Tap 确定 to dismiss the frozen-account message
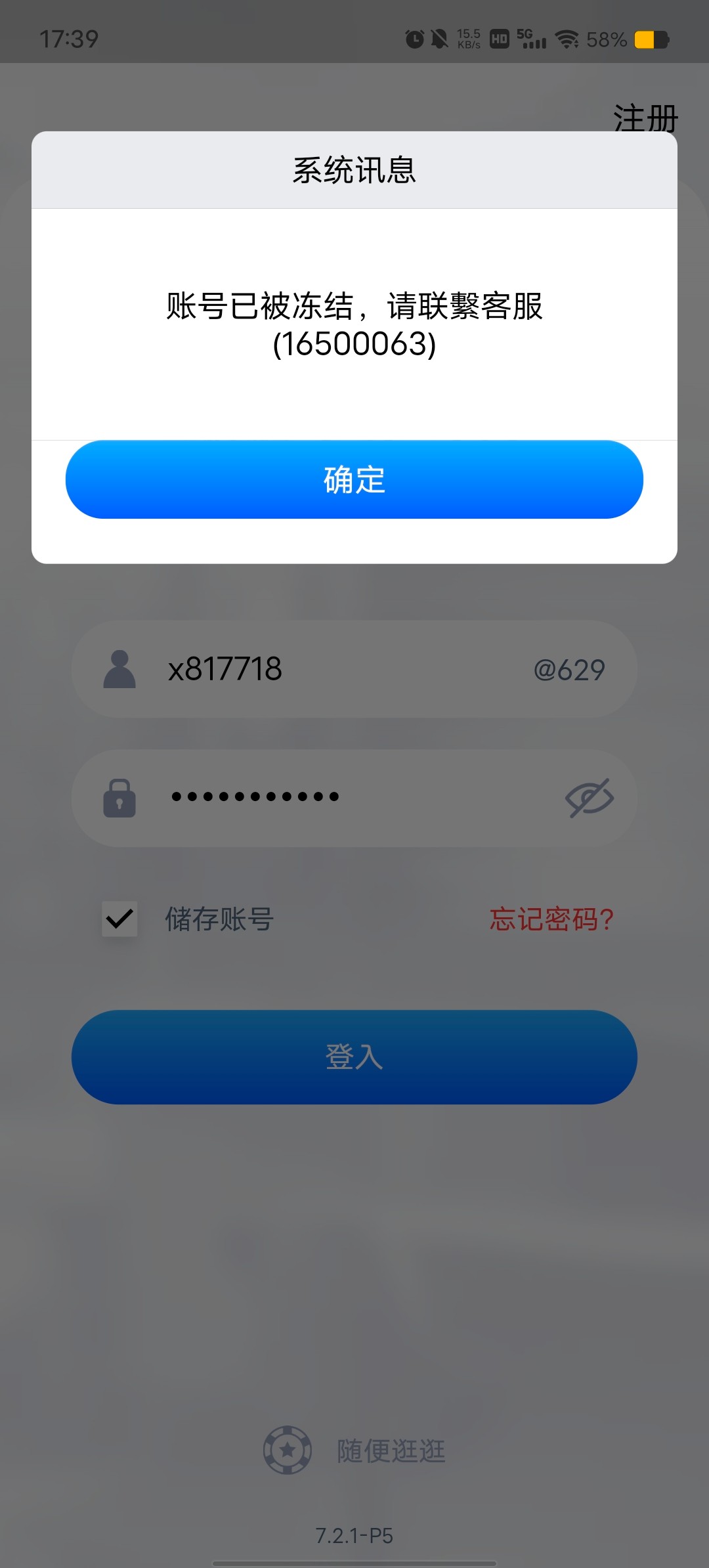 [354, 479]
